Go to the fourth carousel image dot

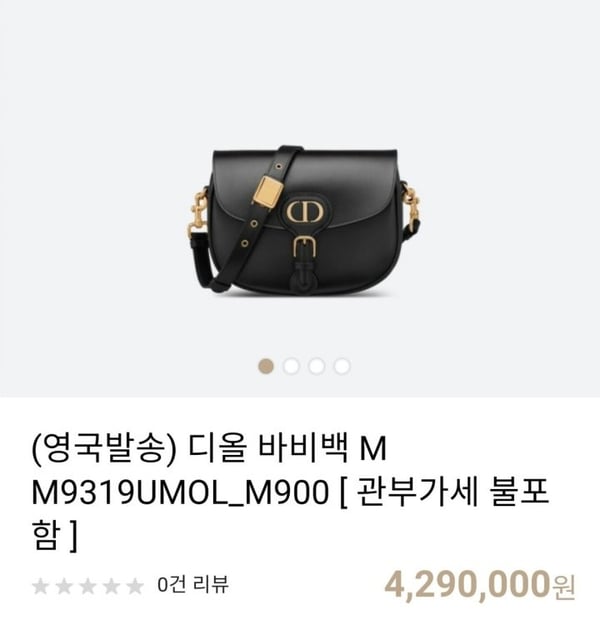click(x=342, y=366)
